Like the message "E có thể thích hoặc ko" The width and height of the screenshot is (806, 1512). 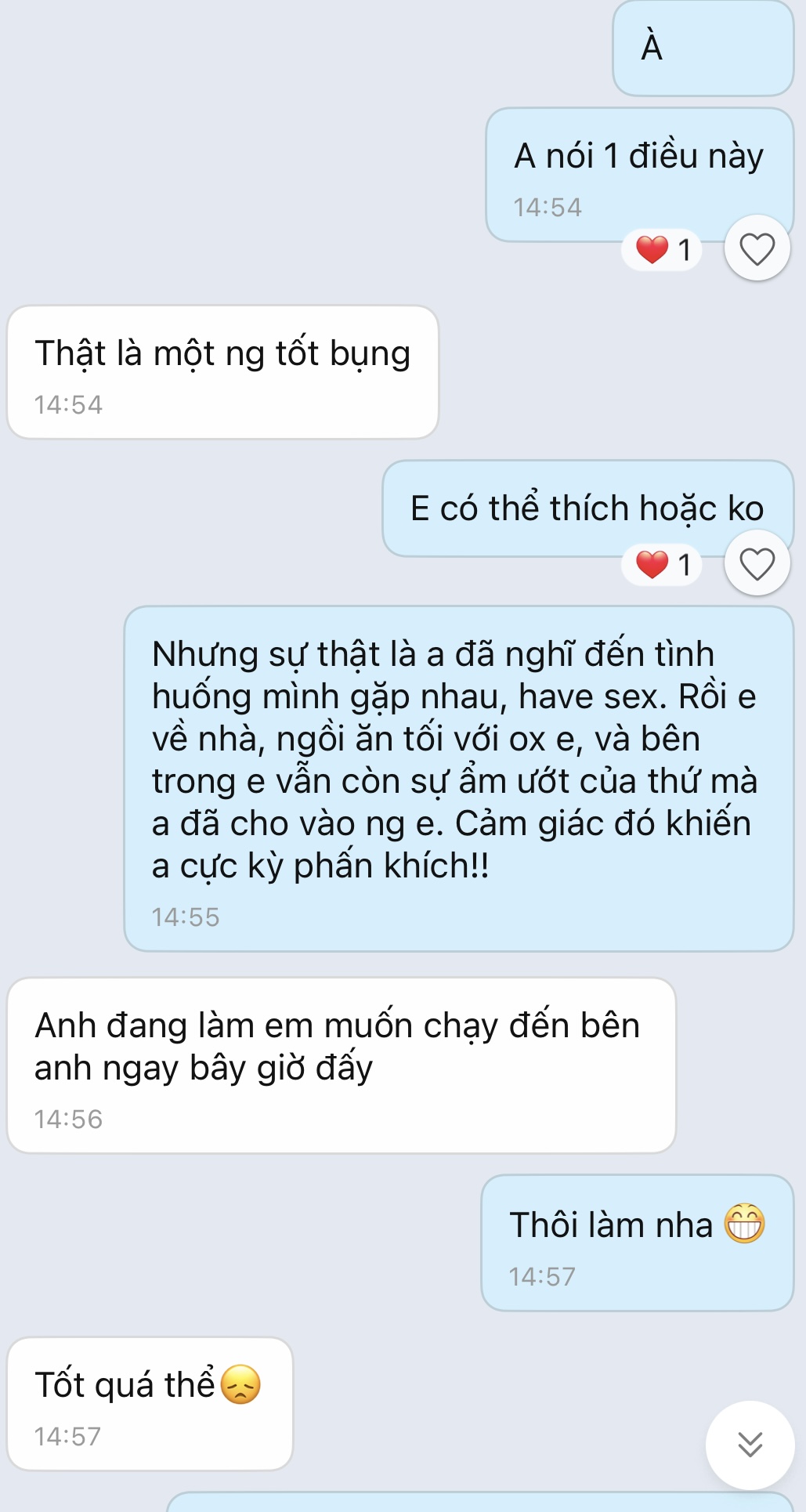point(757,563)
